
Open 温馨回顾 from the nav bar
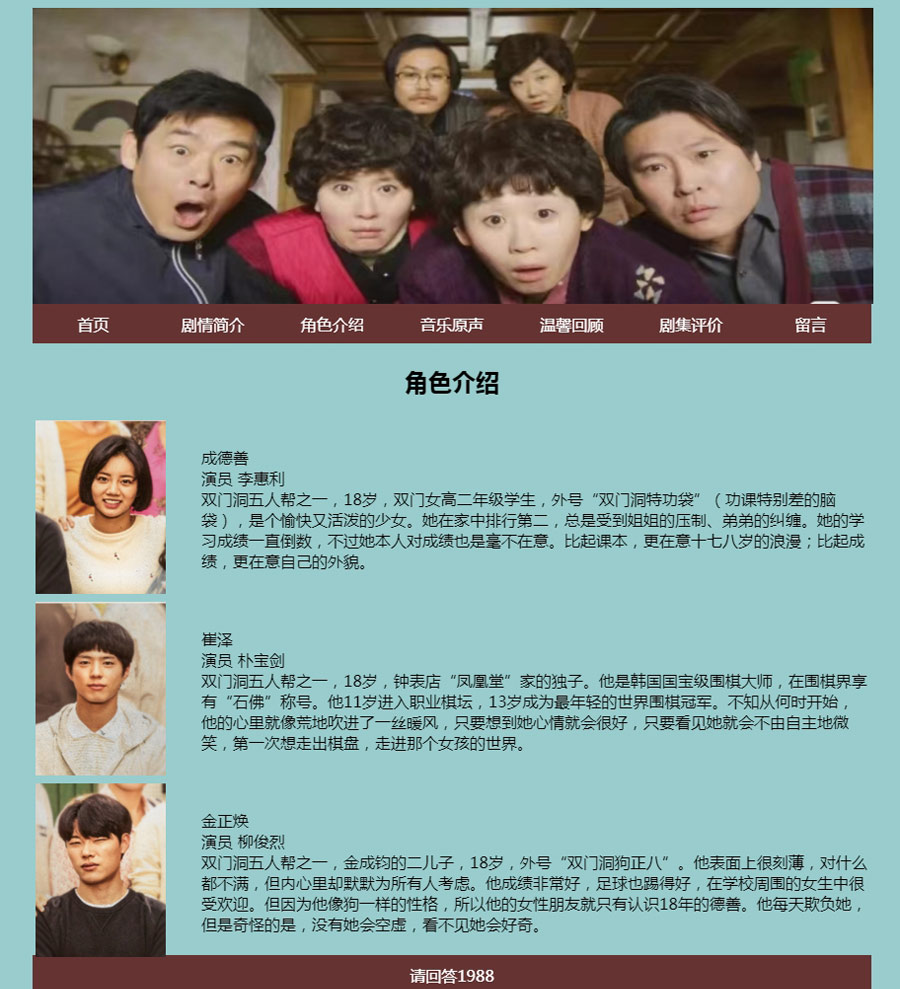(571, 325)
